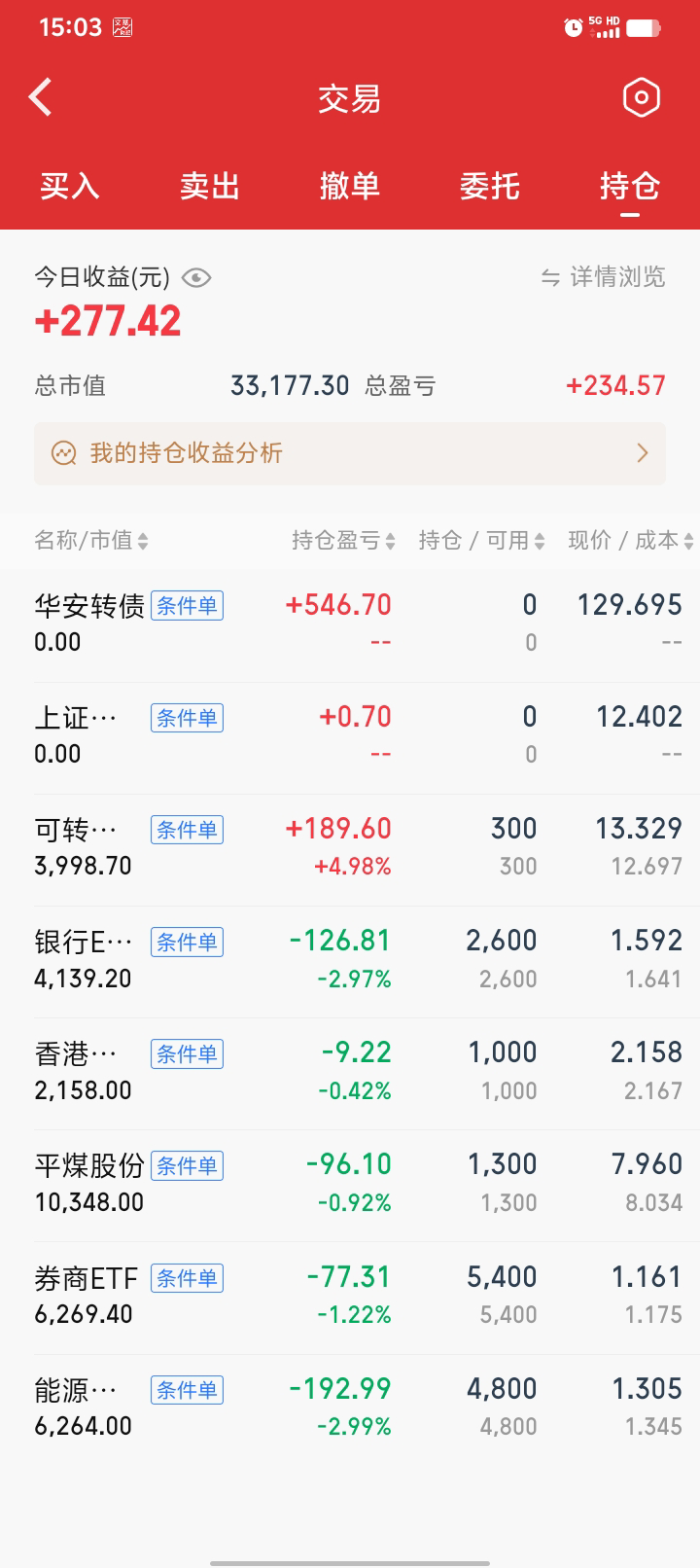Hide today's earnings with the eye icon
700x1568 pixels.
tap(196, 278)
